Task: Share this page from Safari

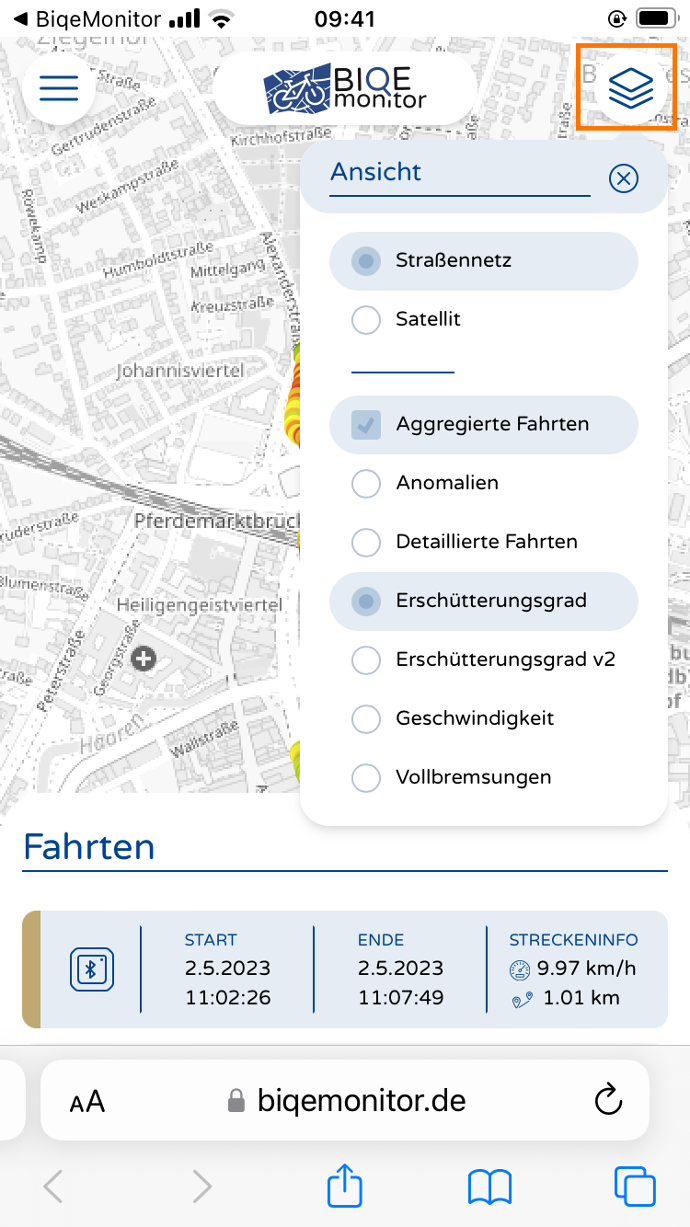Action: [x=344, y=1186]
